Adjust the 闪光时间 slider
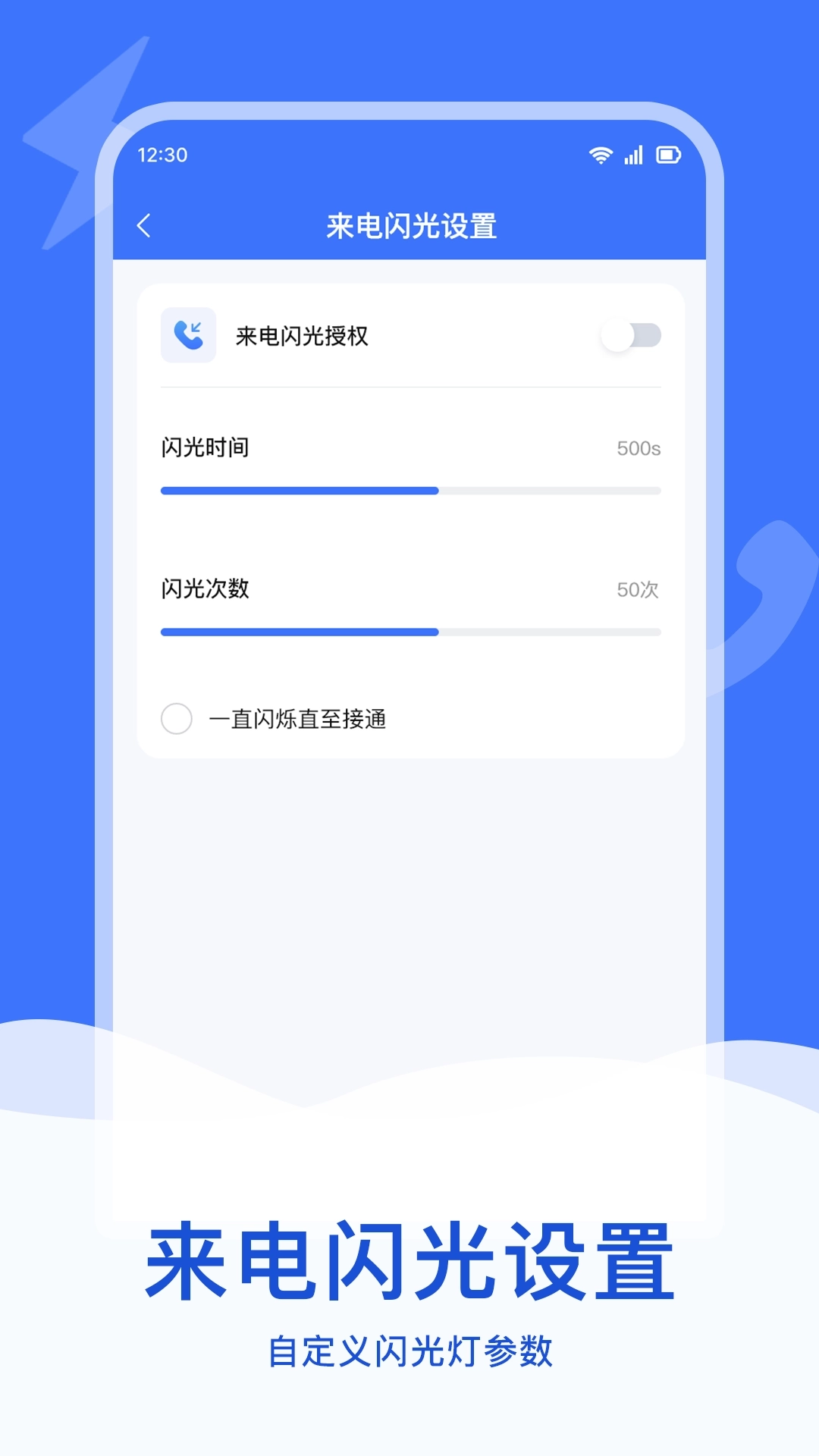 pos(438,491)
